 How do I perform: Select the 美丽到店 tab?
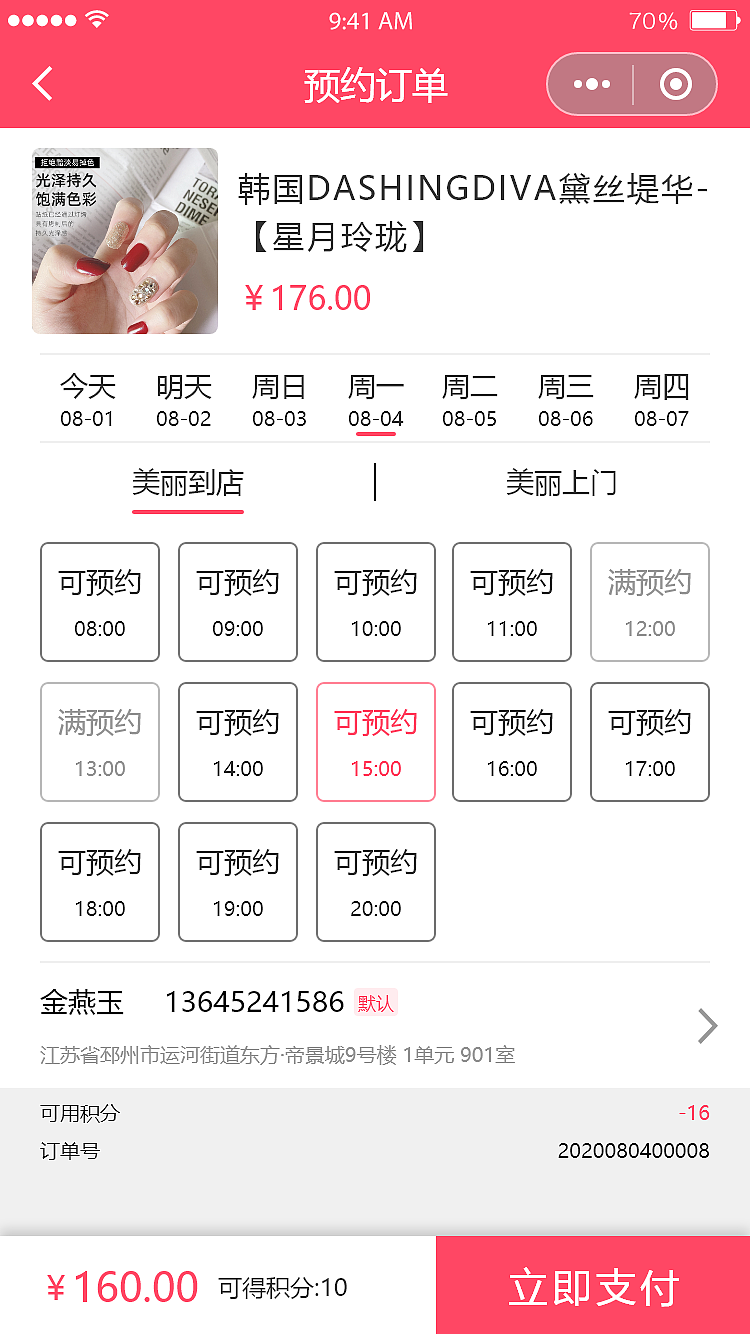(188, 483)
